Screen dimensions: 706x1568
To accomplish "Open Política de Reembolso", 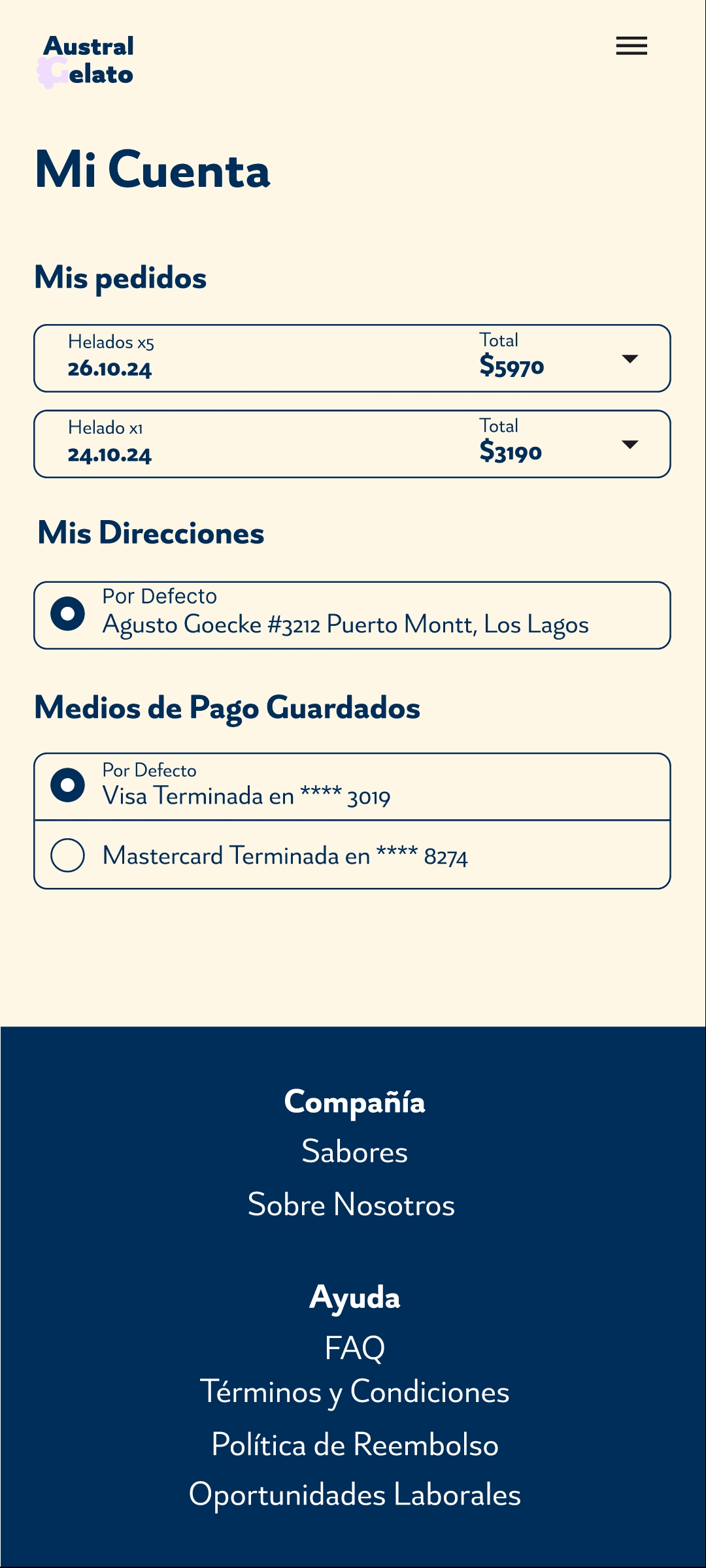I will click(x=354, y=1444).
